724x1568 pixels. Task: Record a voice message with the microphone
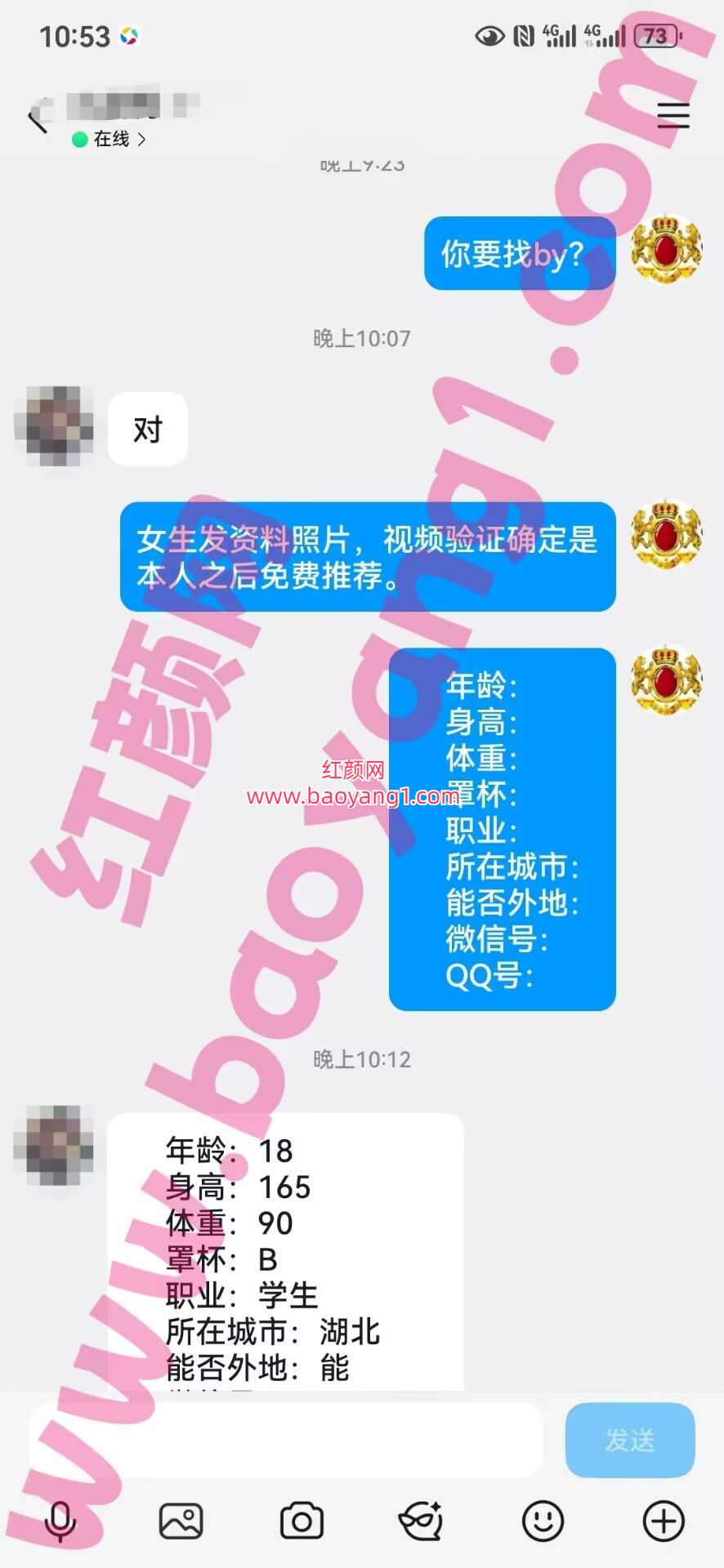tap(60, 1521)
